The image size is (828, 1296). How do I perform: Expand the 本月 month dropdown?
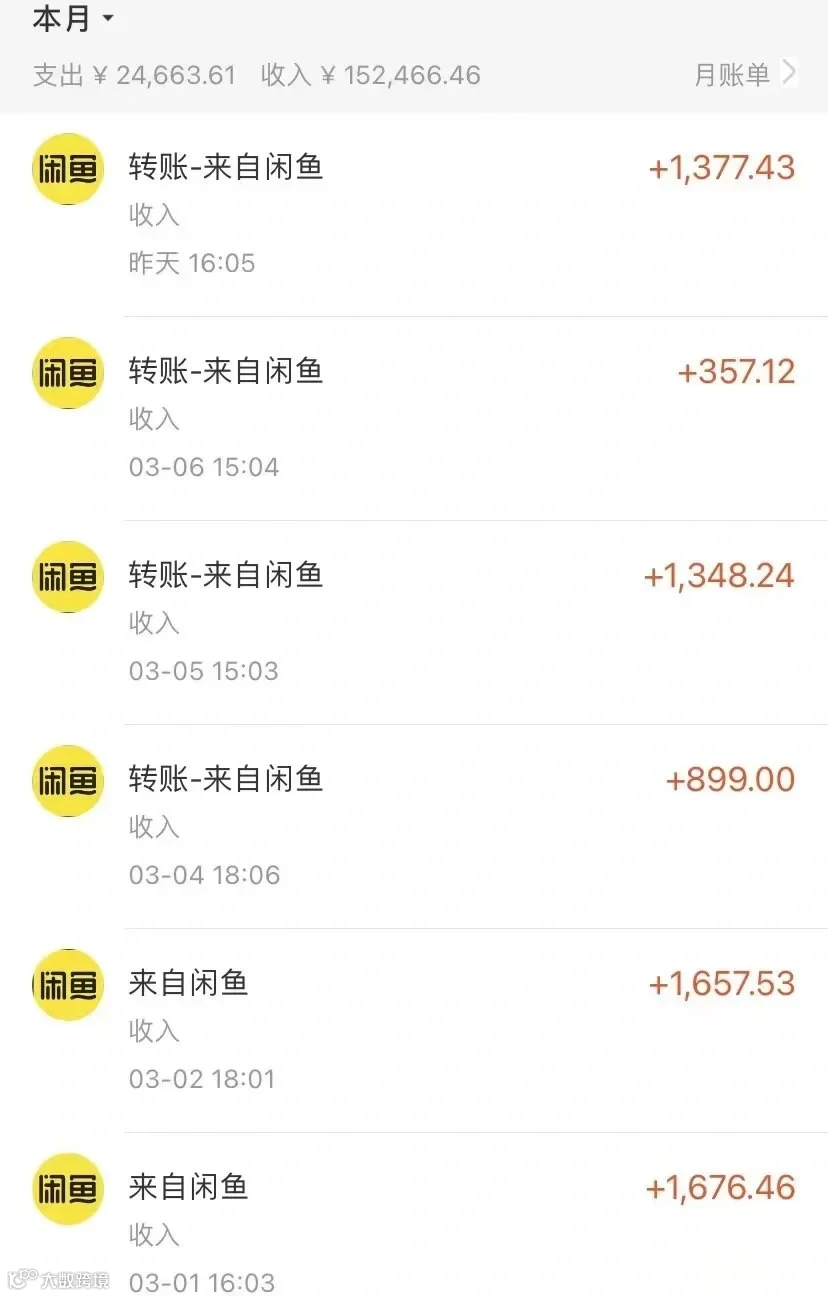pyautogui.click(x=74, y=19)
